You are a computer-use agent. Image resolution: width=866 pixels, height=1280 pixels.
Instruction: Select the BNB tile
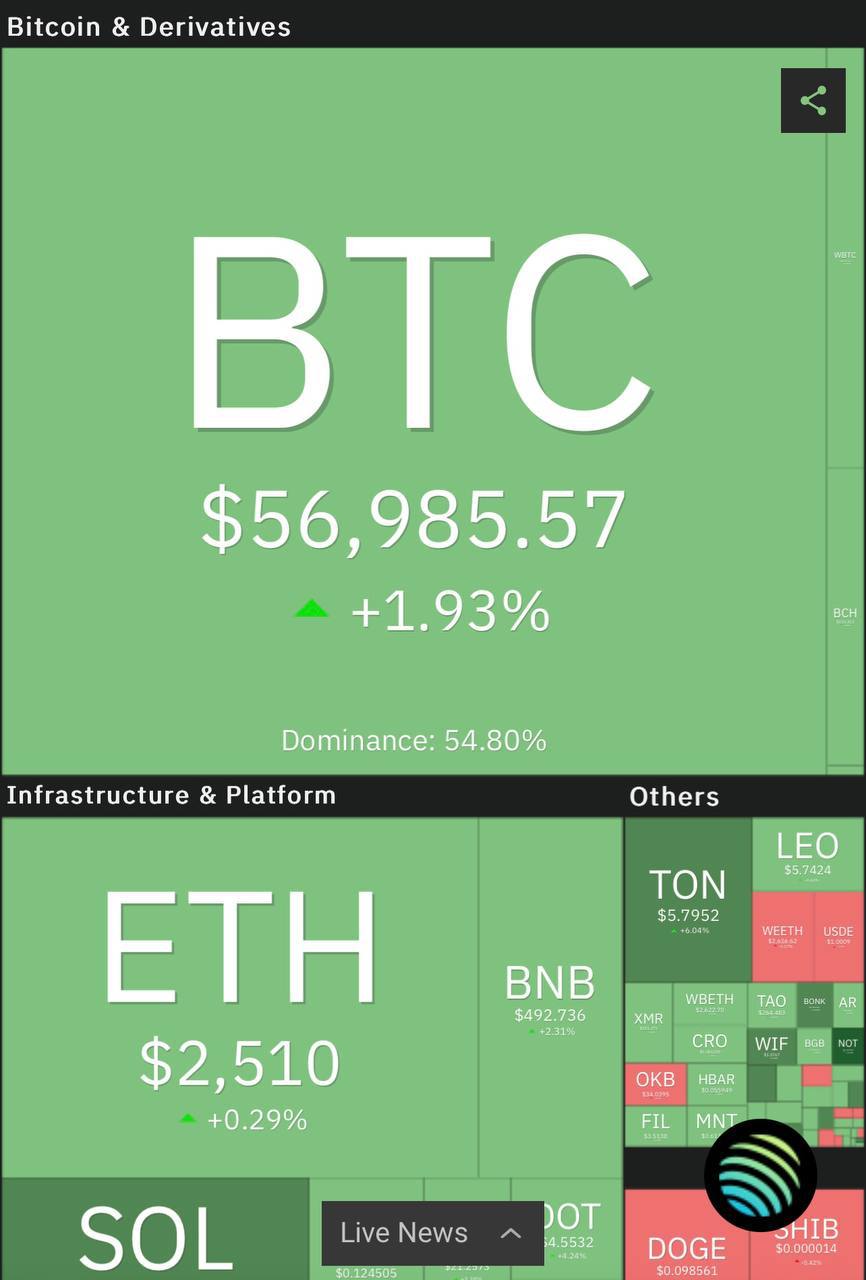[550, 997]
